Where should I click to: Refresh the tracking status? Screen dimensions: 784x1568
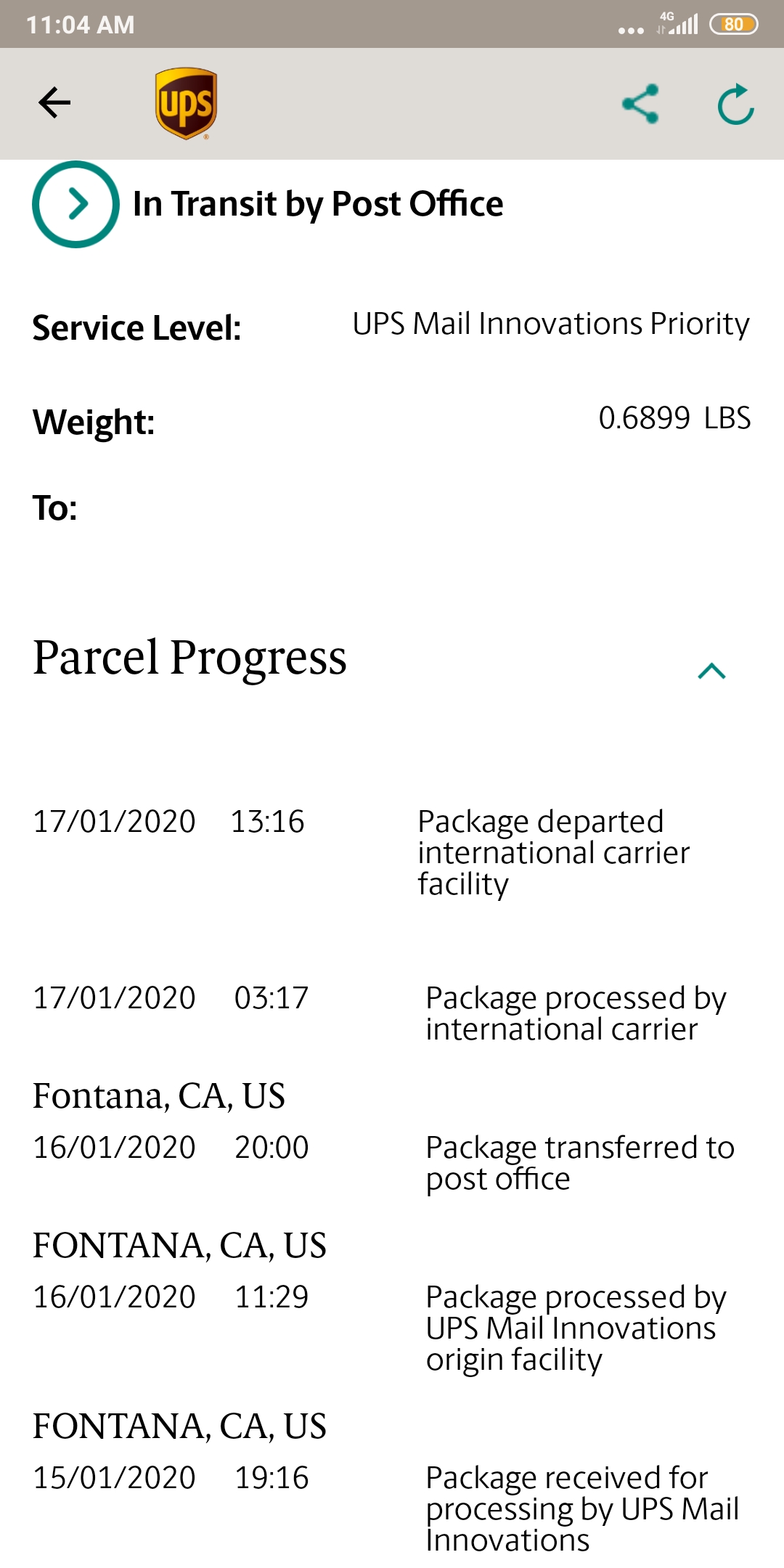coord(735,104)
